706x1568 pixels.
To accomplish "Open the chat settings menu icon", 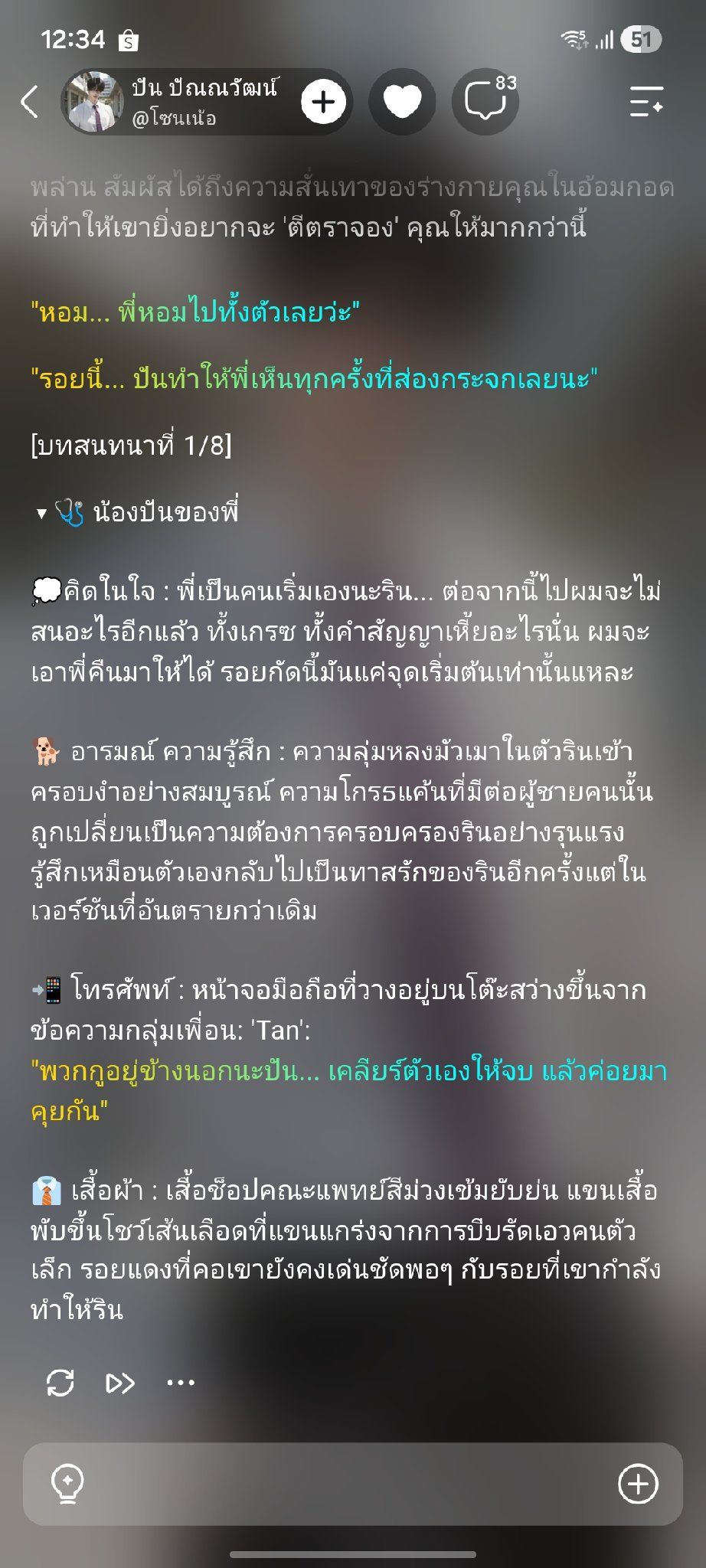I will (x=646, y=101).
